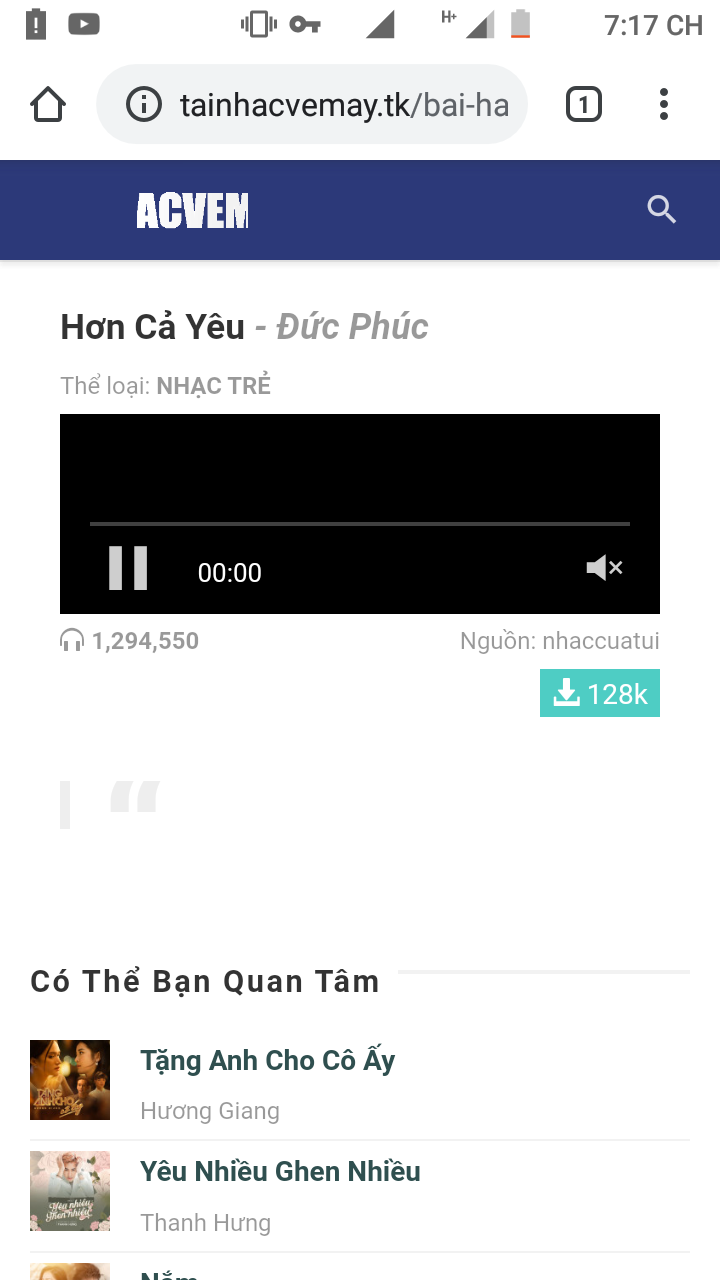Screen dimensions: 720x1280
Task: Tap the player progress bar
Action: [x=360, y=523]
